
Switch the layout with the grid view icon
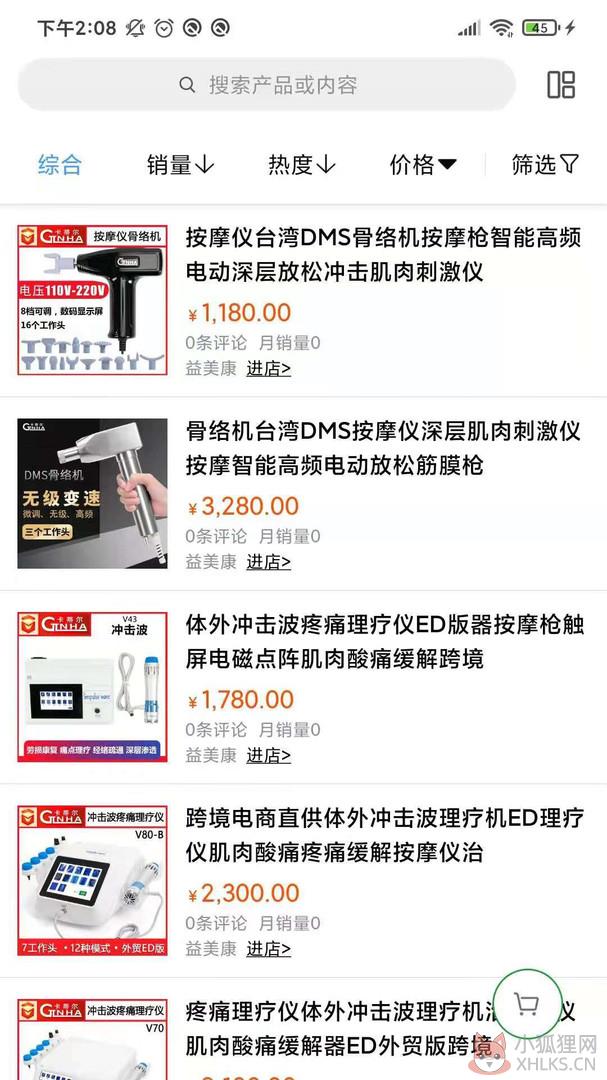pyautogui.click(x=561, y=85)
